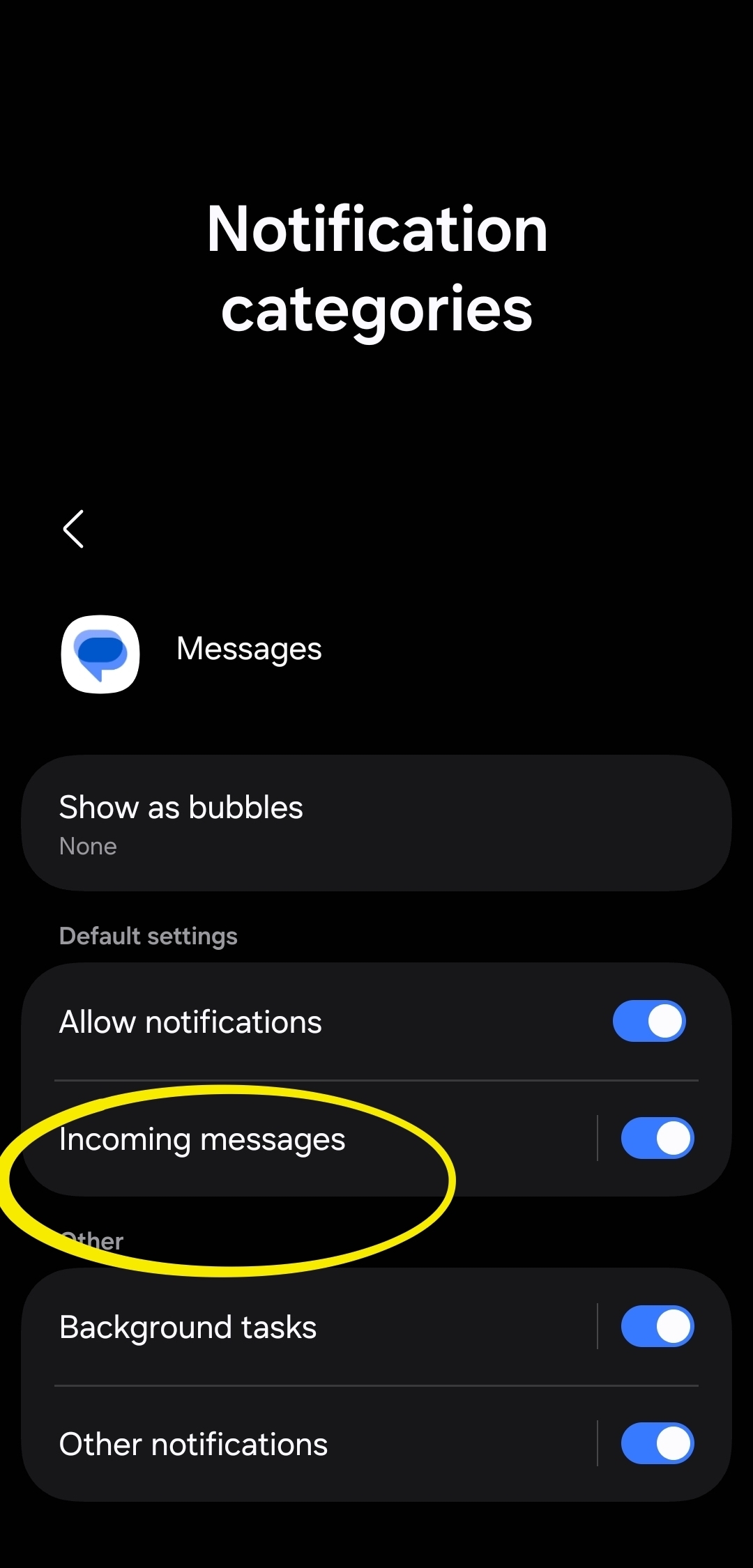Toggle off Other notifications switch
This screenshot has height=1568, width=753.
coord(657,1443)
